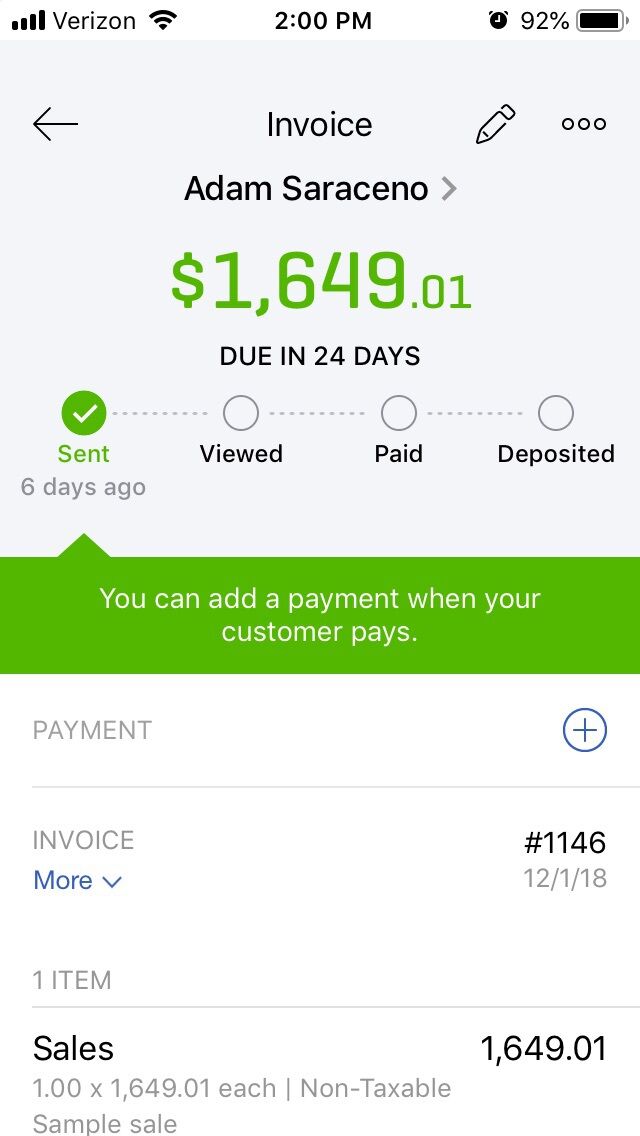The width and height of the screenshot is (640, 1136).
Task: Add a payment with plus button
Action: pos(585,730)
